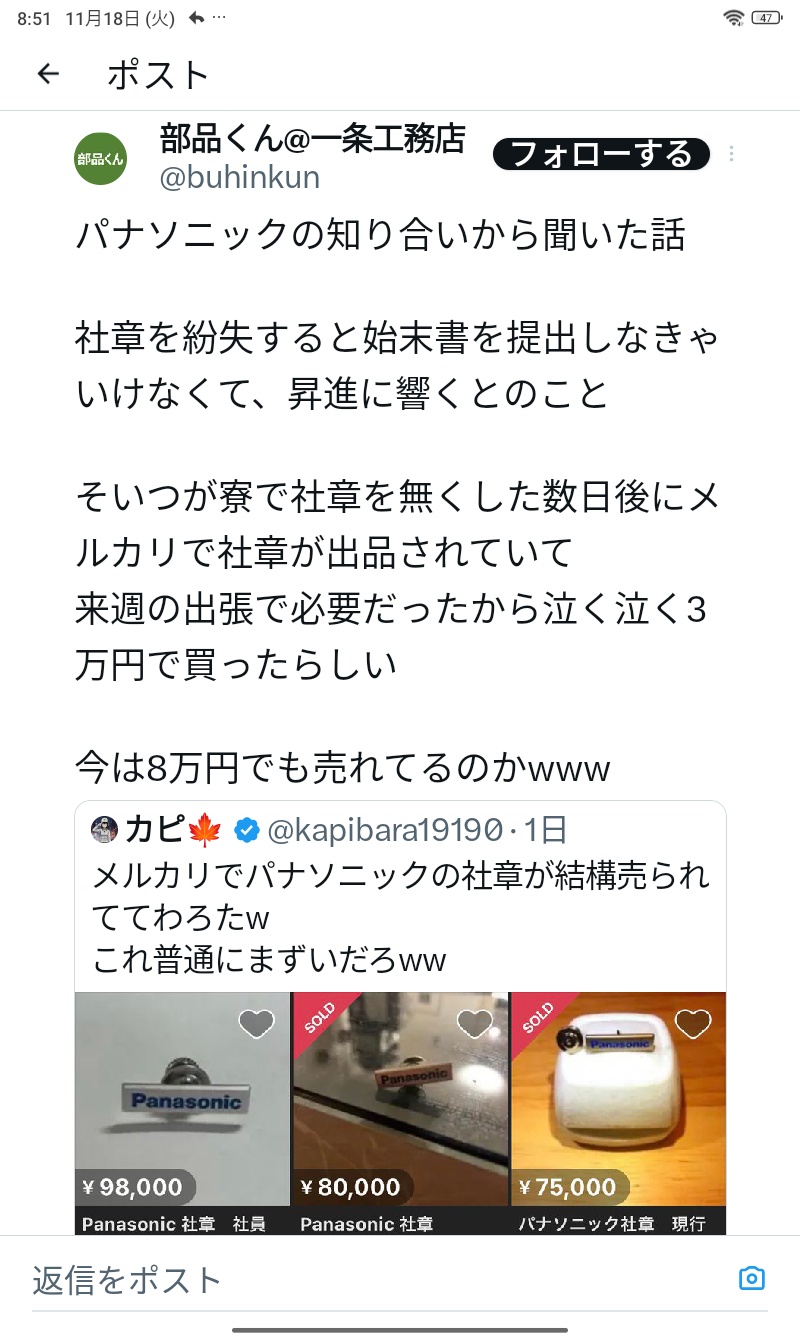The image size is (800, 1340).
Task: View the ¥75,000 Panasonic badge image
Action: tap(618, 1099)
